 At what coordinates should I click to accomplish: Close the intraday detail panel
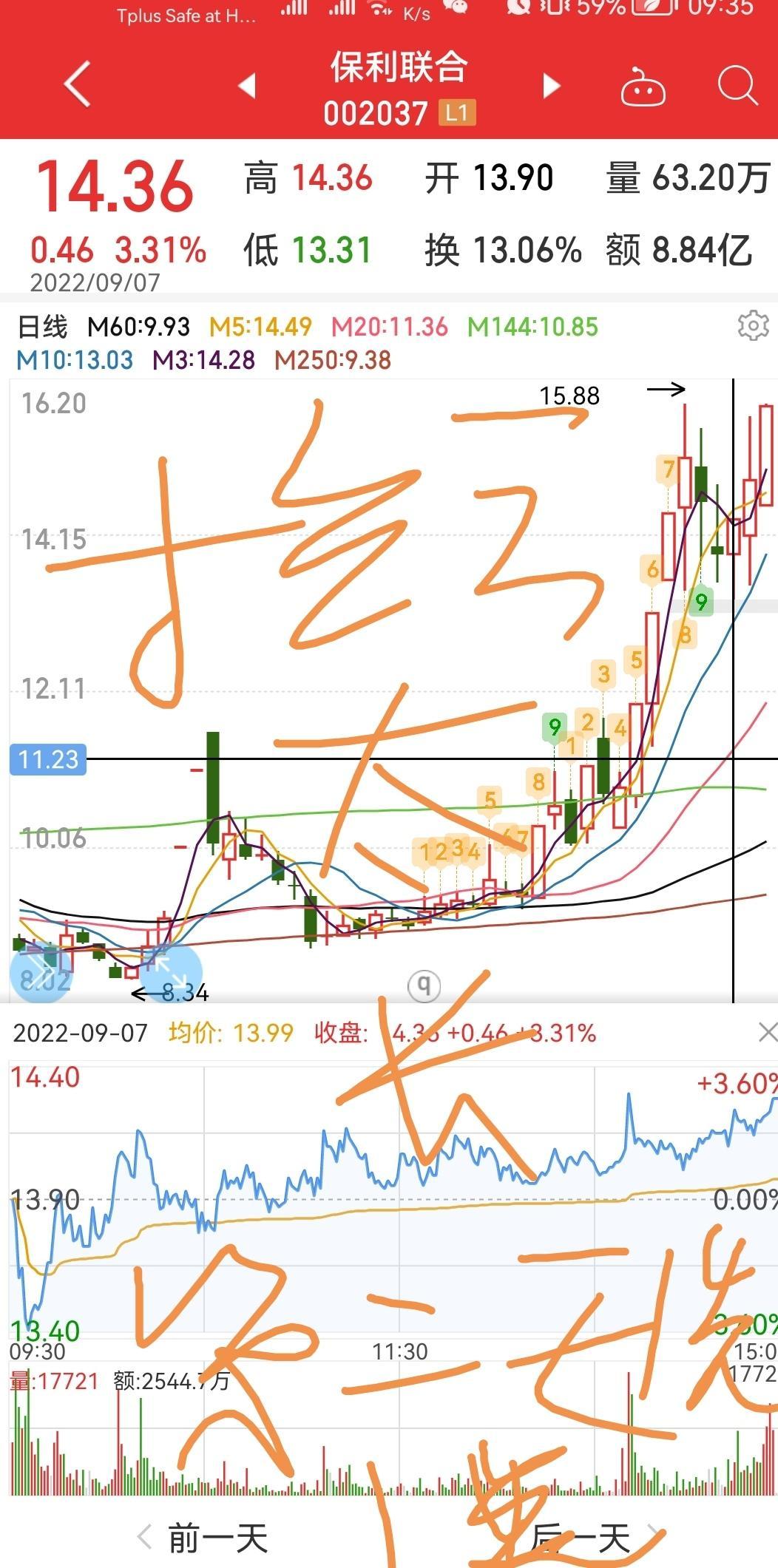(x=768, y=1033)
